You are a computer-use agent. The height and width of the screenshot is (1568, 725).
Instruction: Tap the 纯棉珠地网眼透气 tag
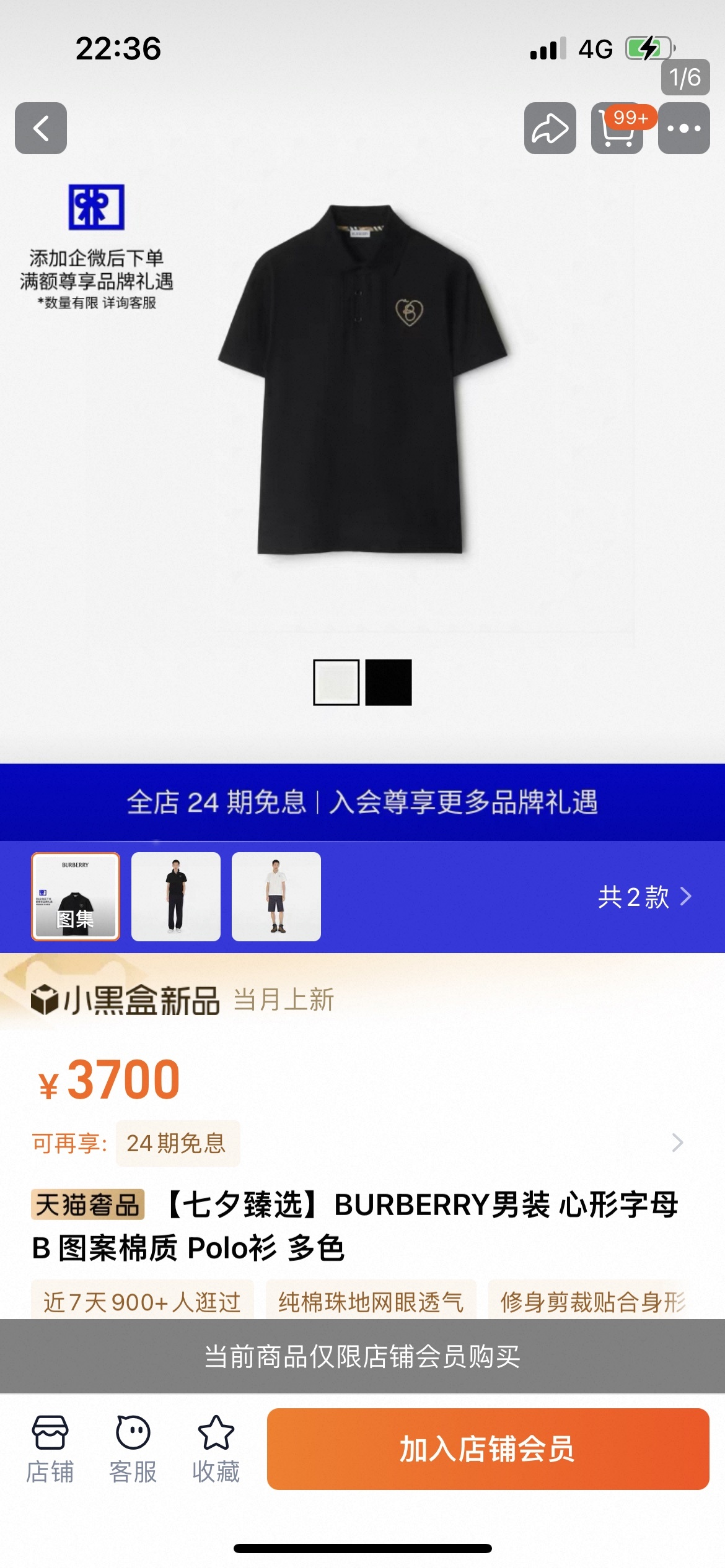point(371,1302)
